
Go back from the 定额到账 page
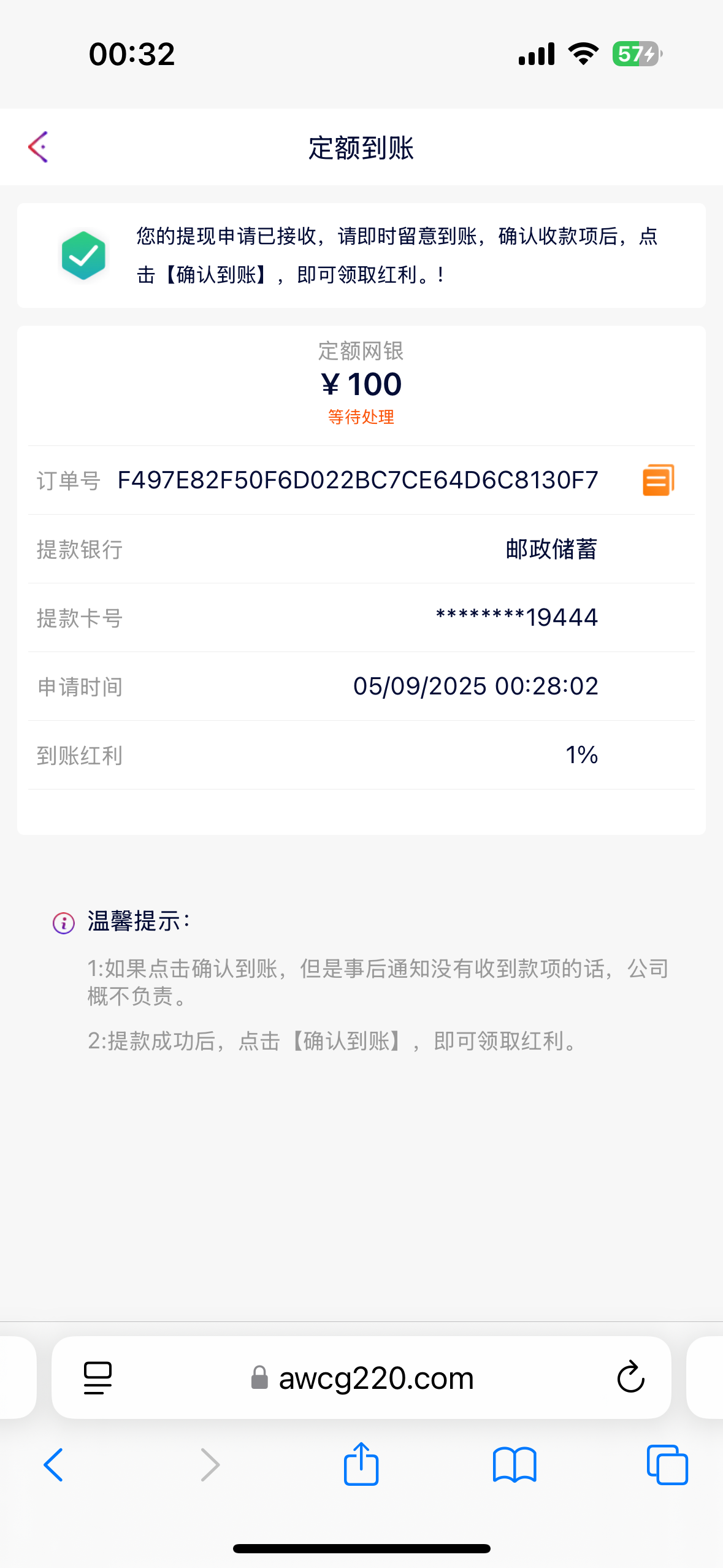[38, 147]
